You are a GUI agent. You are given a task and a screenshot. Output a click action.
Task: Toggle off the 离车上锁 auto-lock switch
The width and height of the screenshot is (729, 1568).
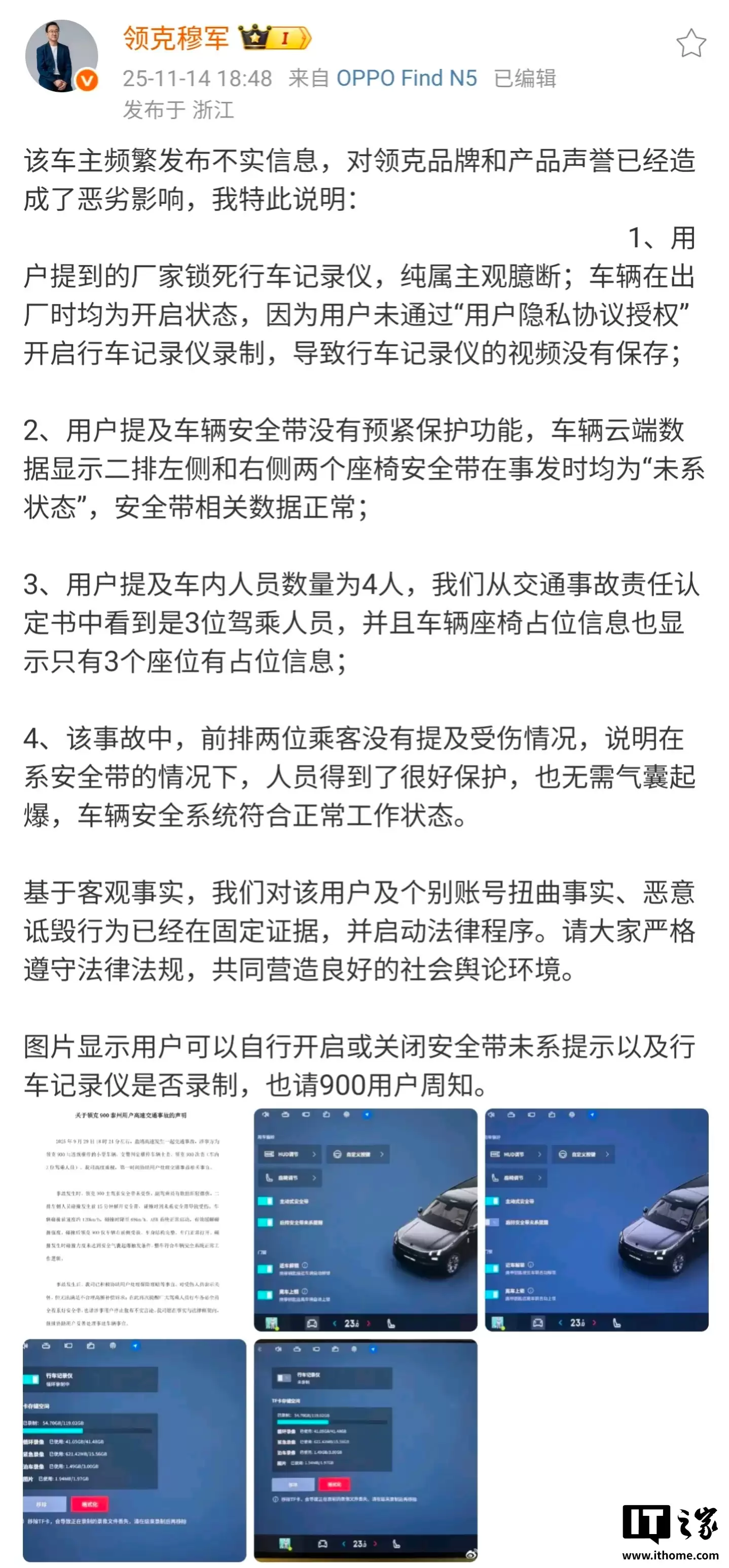(266, 1293)
